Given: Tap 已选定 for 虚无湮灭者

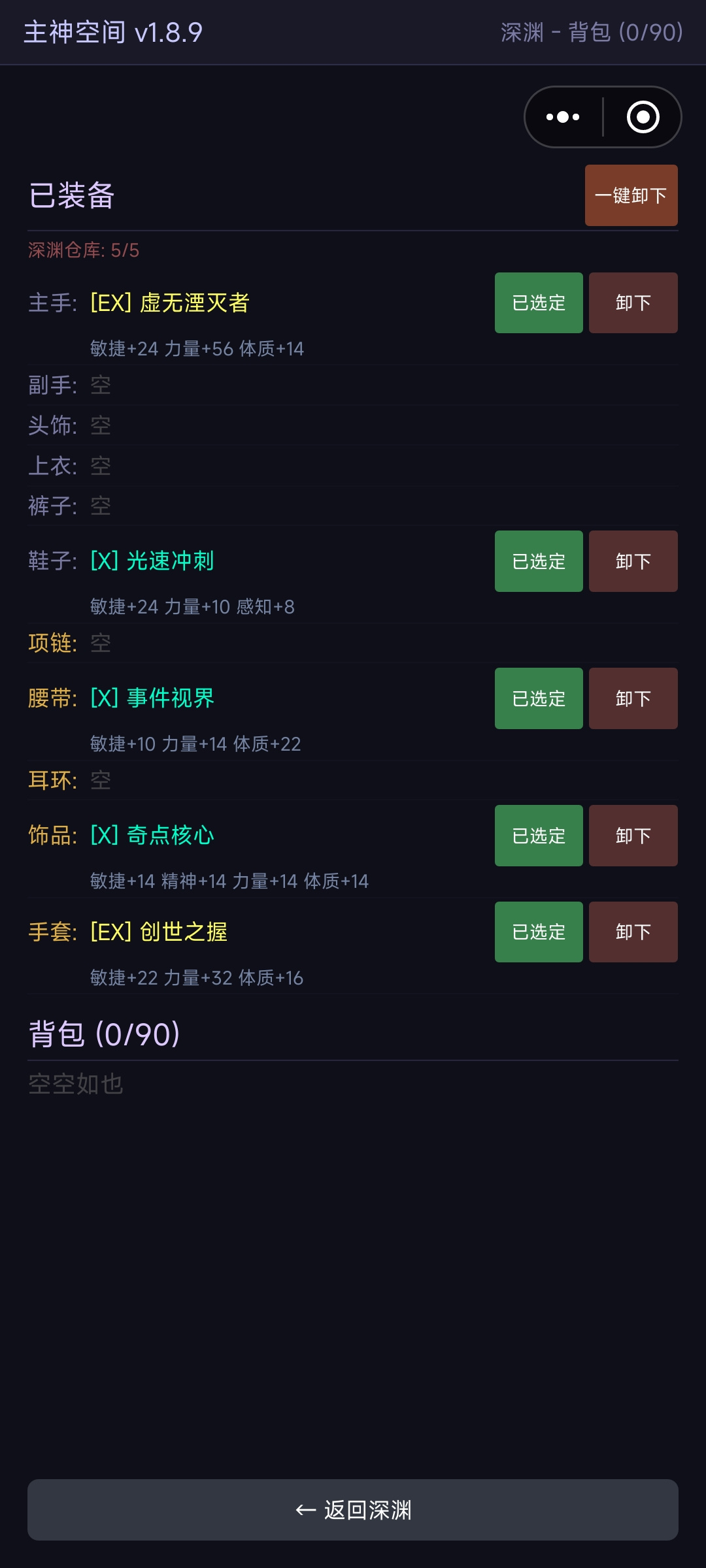Looking at the screenshot, I should click(x=539, y=303).
